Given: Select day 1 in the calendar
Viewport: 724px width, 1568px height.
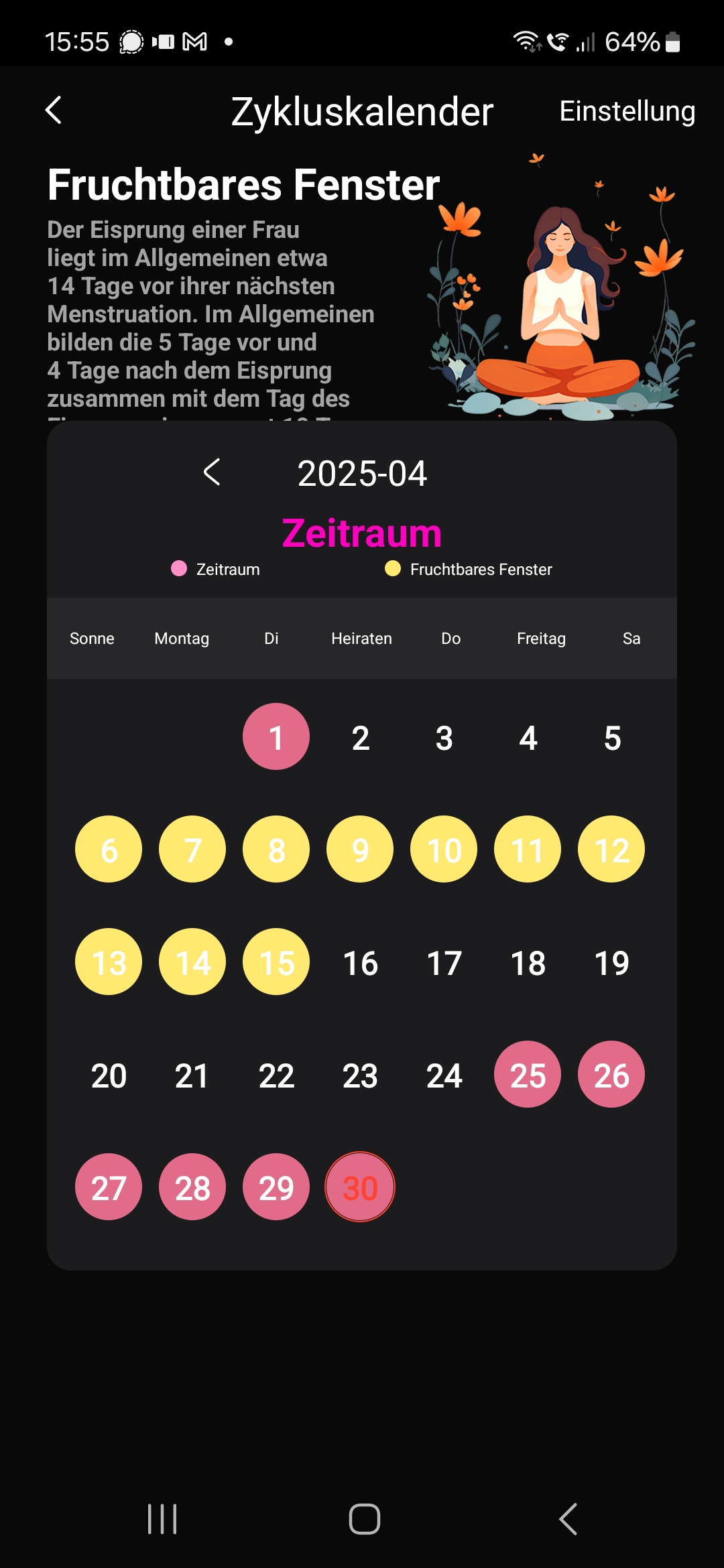Looking at the screenshot, I should coord(276,736).
